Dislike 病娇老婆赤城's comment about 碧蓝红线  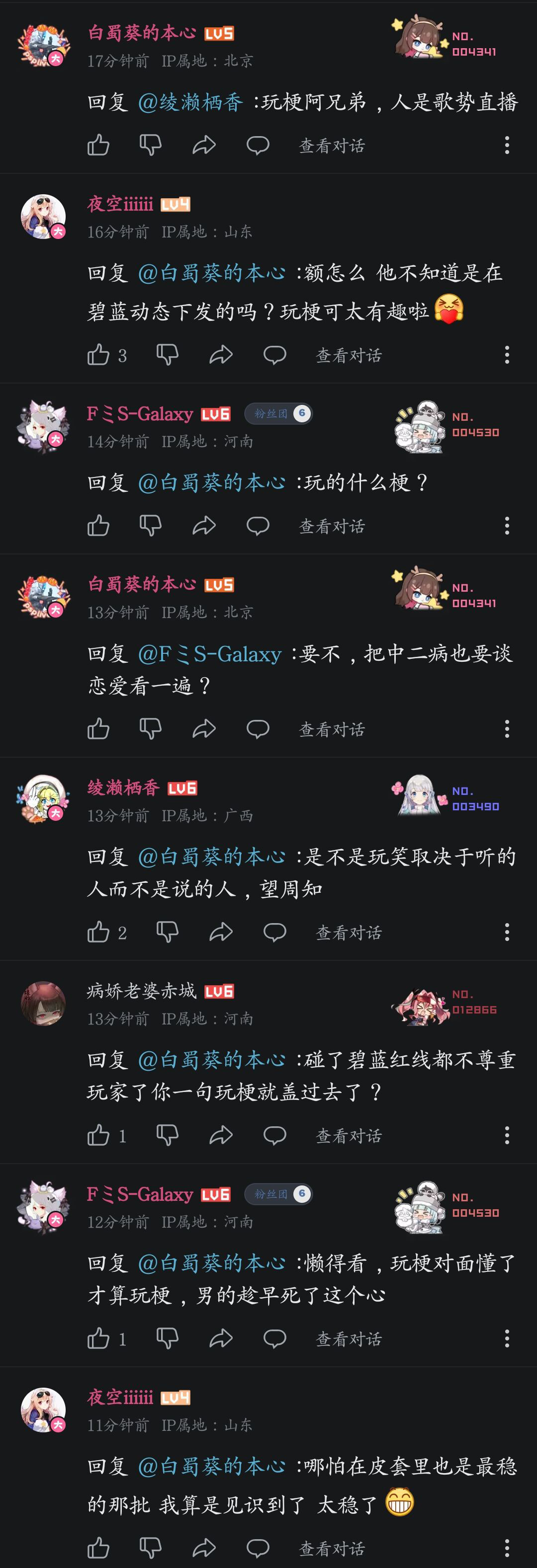click(167, 1135)
